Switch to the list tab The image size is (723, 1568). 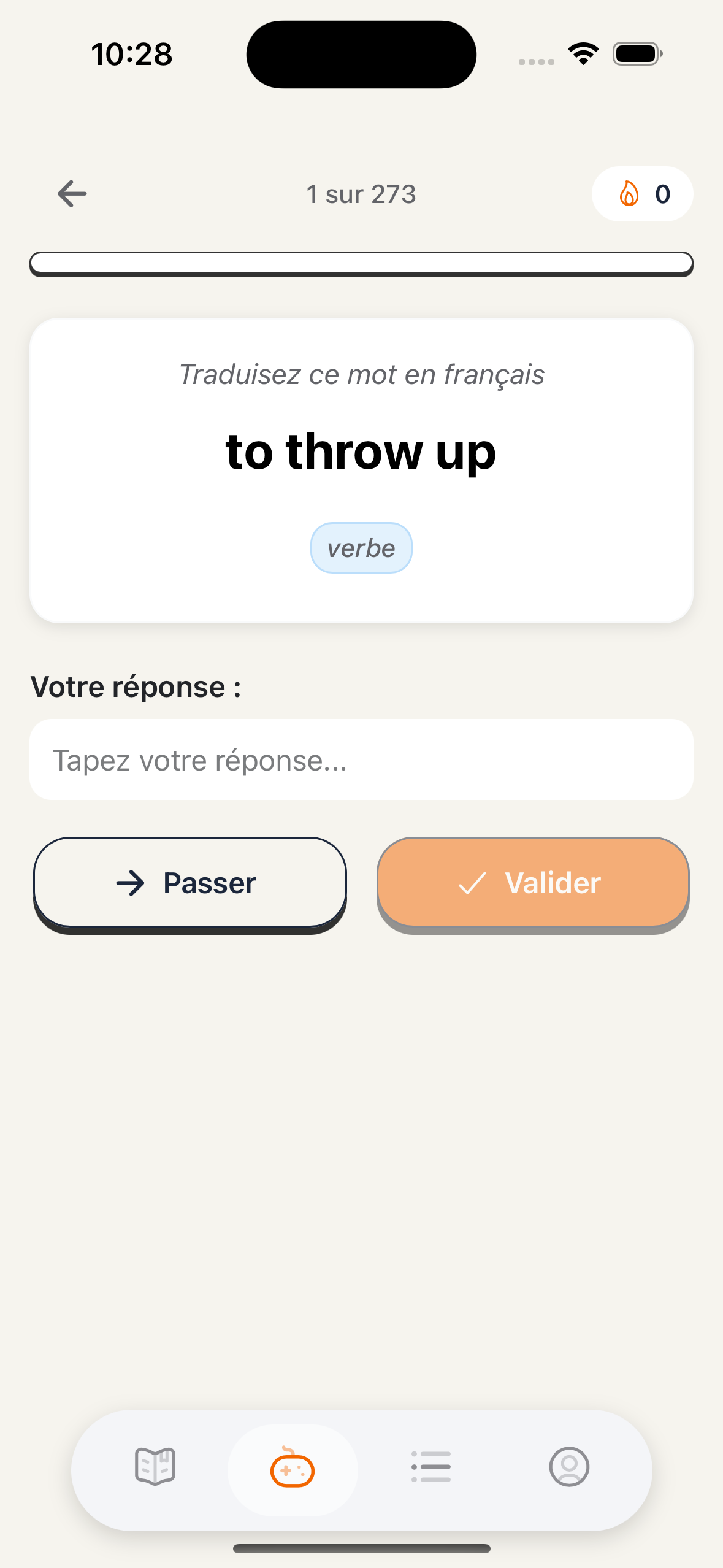click(431, 1467)
